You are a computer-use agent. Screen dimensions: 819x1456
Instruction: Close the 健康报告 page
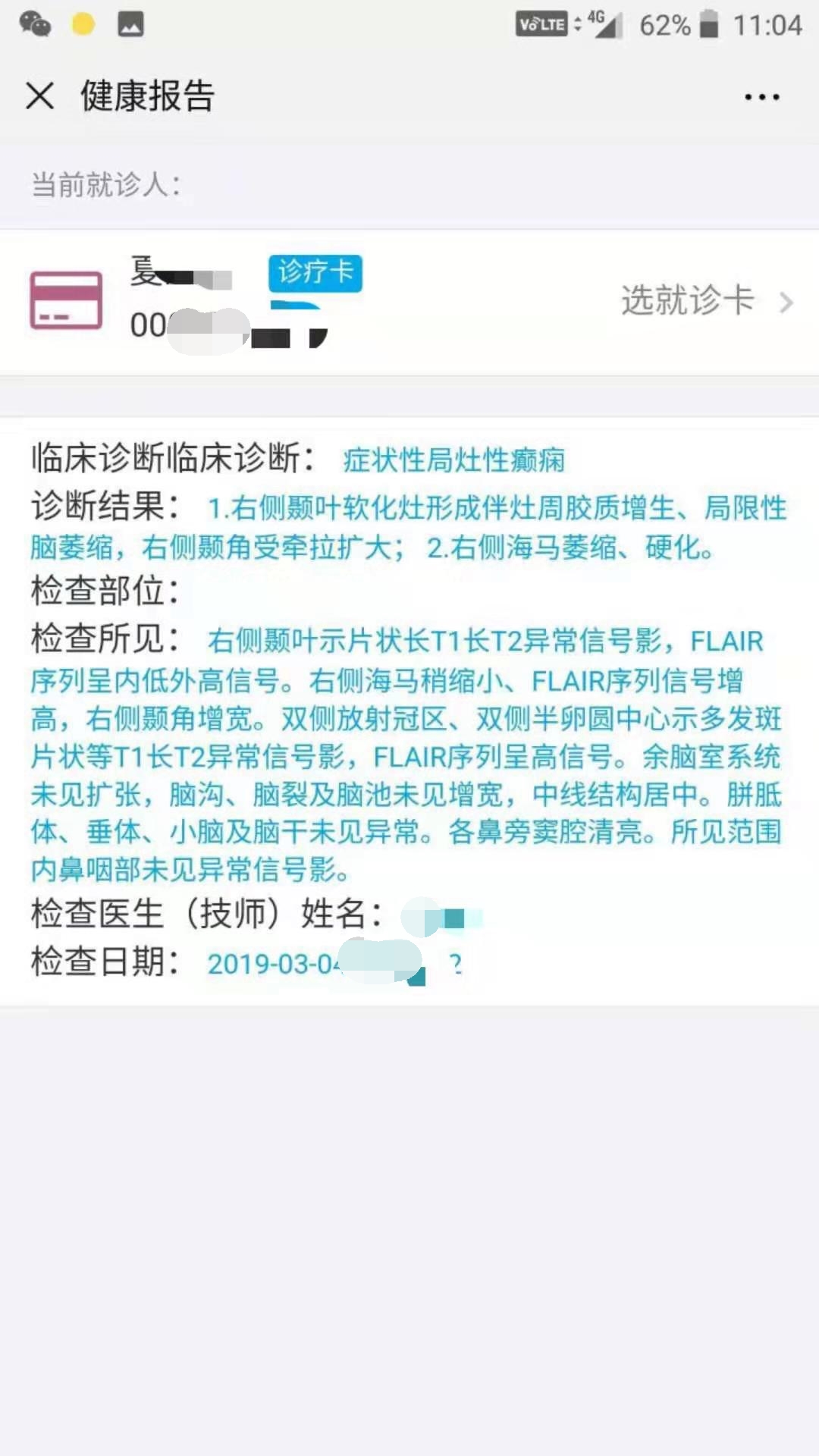39,96
